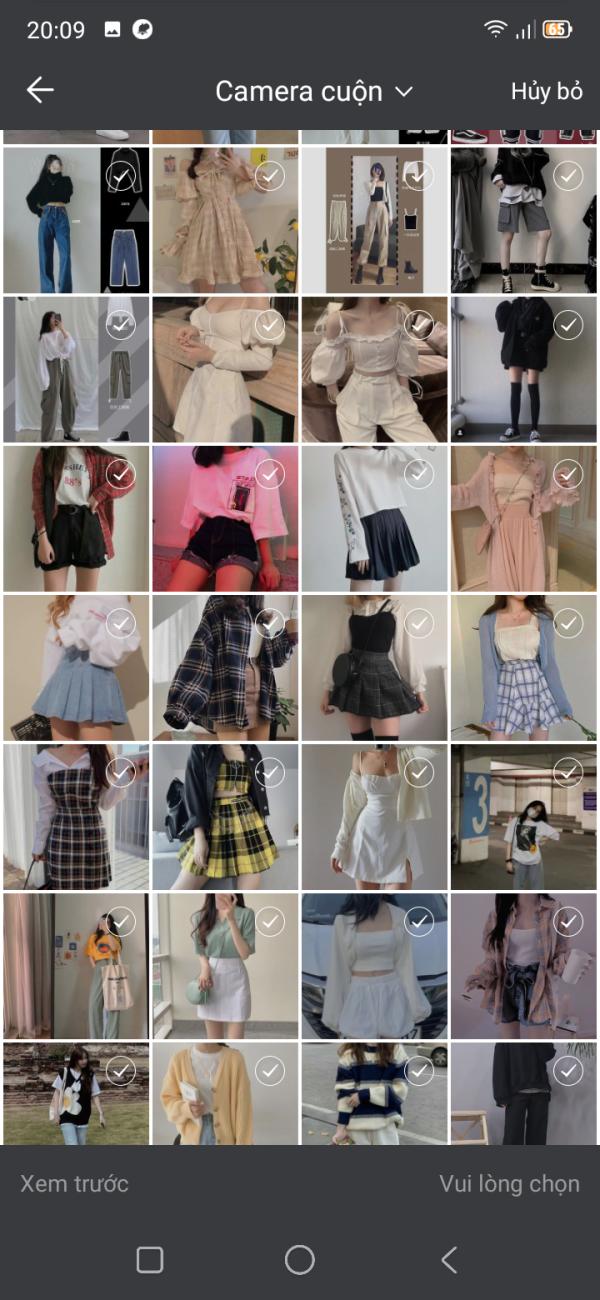This screenshot has width=600, height=1300.
Task: Select the blue jeans black sweater photo
Action: [121, 177]
